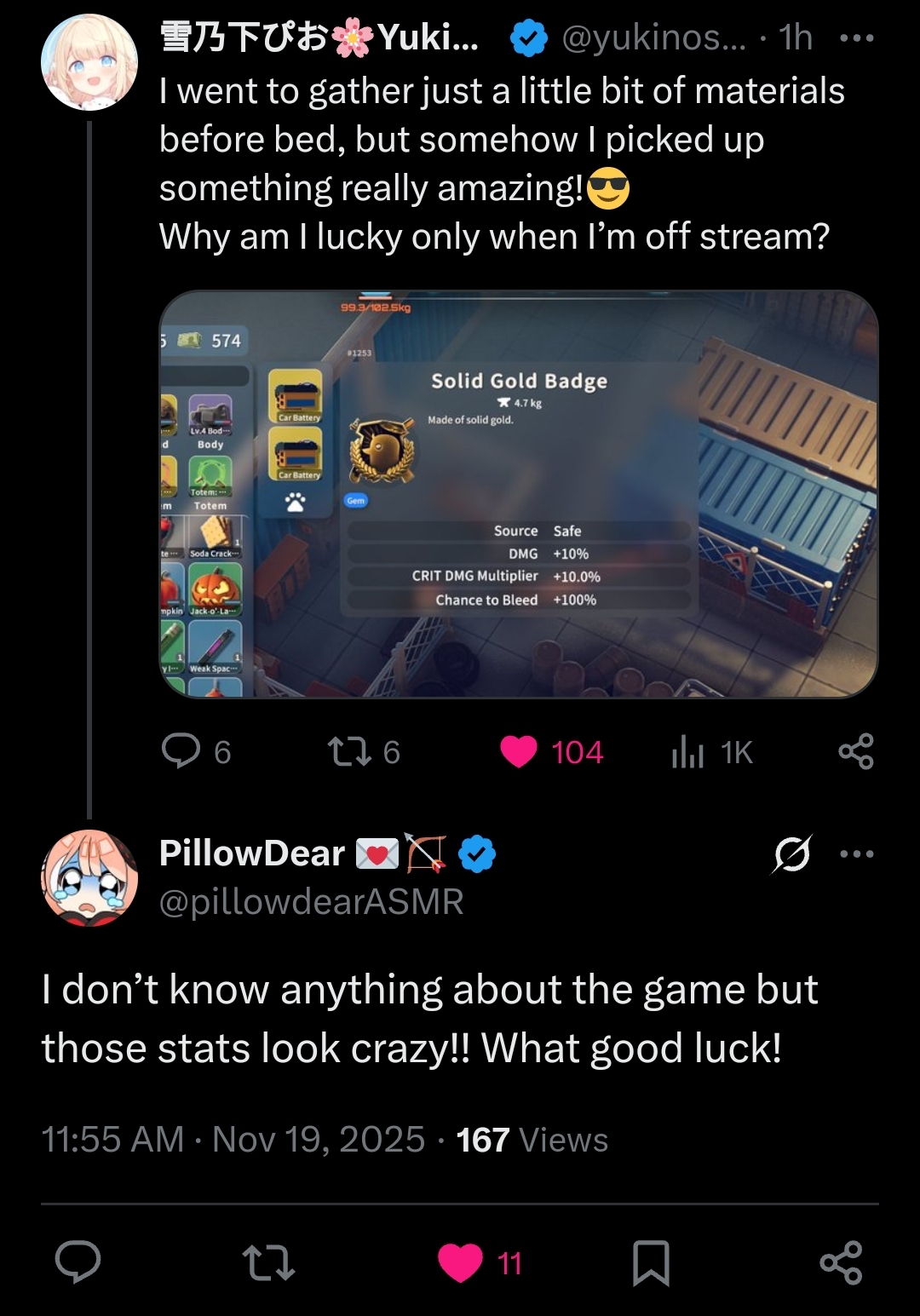
Task: Share PillowDear's reply
Action: coord(841,1262)
